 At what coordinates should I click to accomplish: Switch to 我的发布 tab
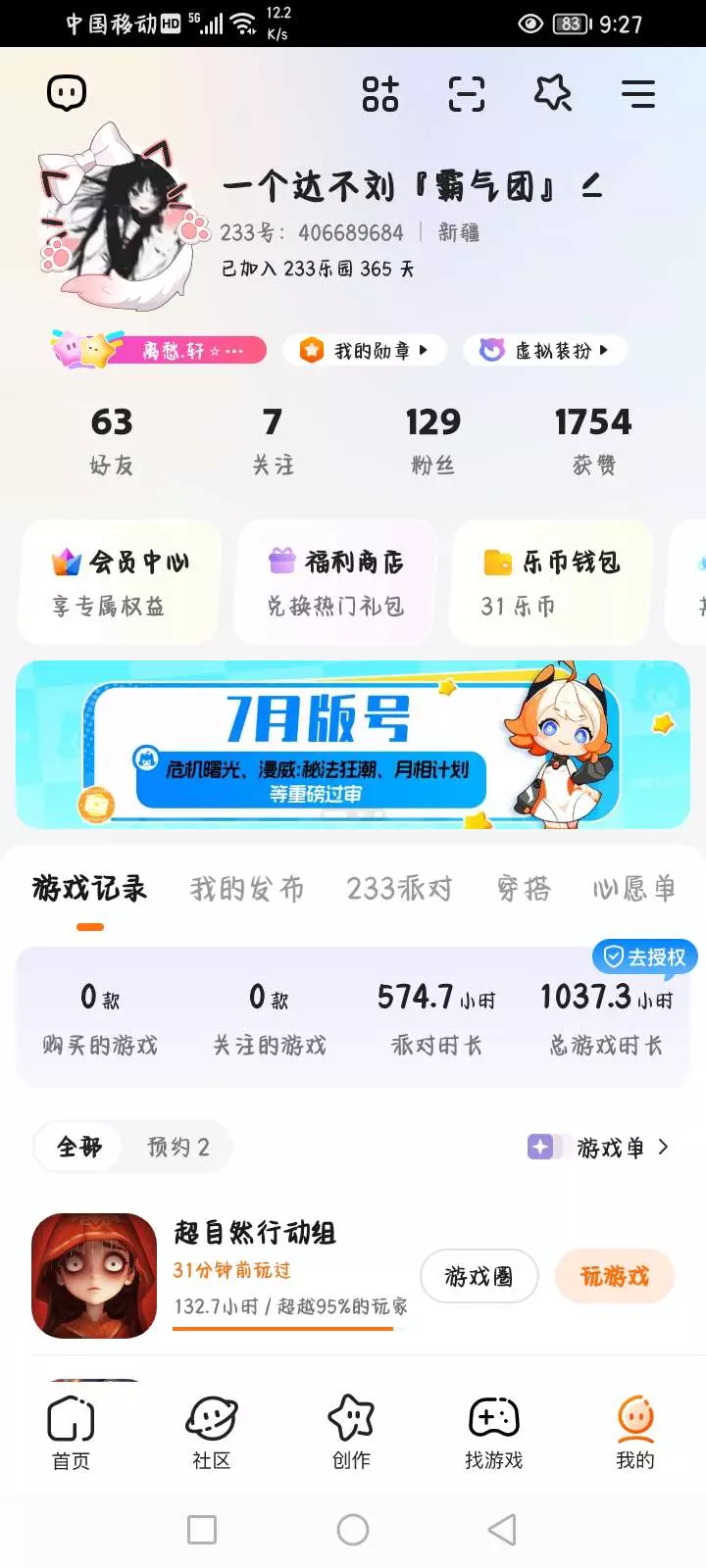click(x=247, y=889)
